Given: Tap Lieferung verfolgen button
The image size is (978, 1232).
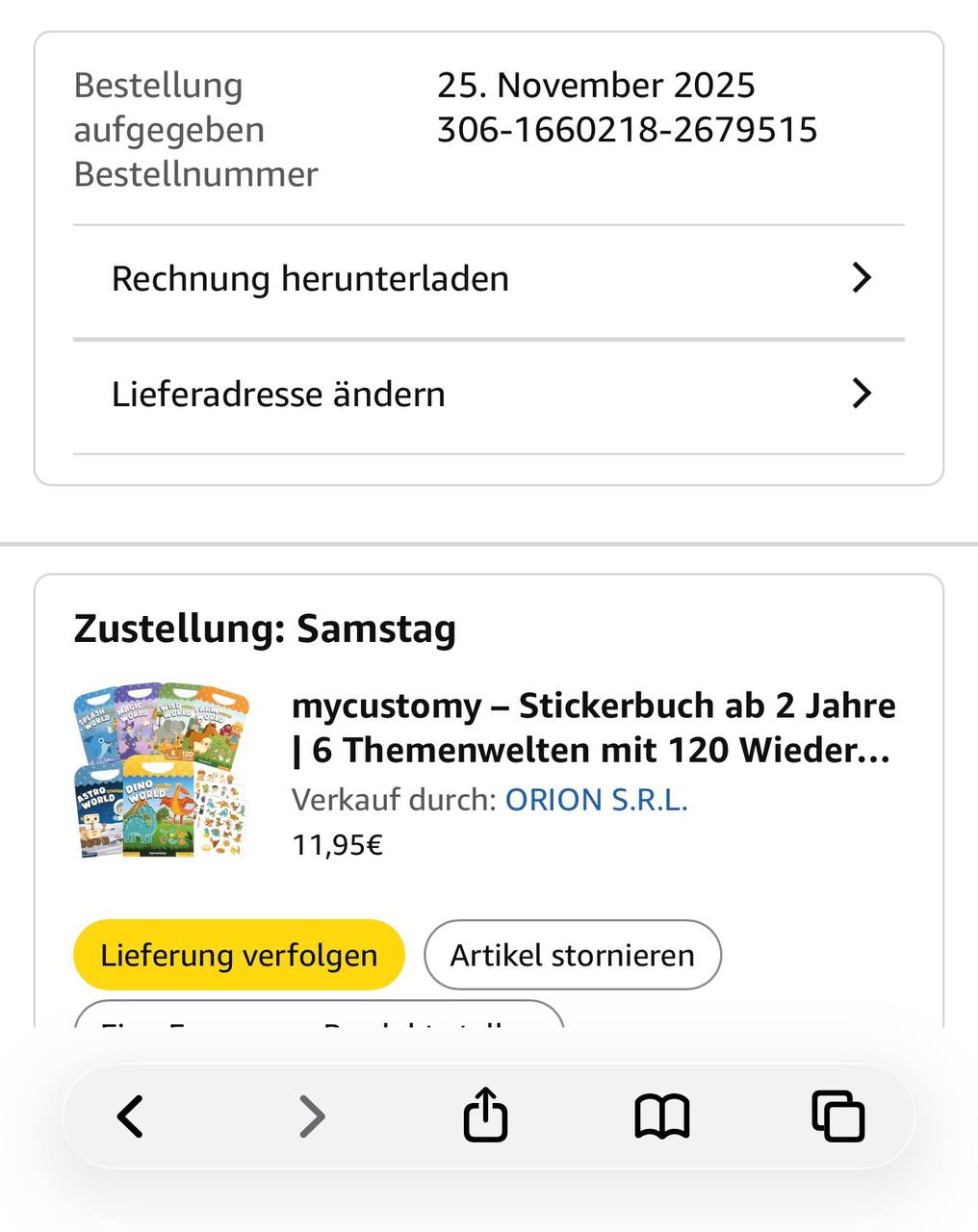Looking at the screenshot, I should (239, 955).
